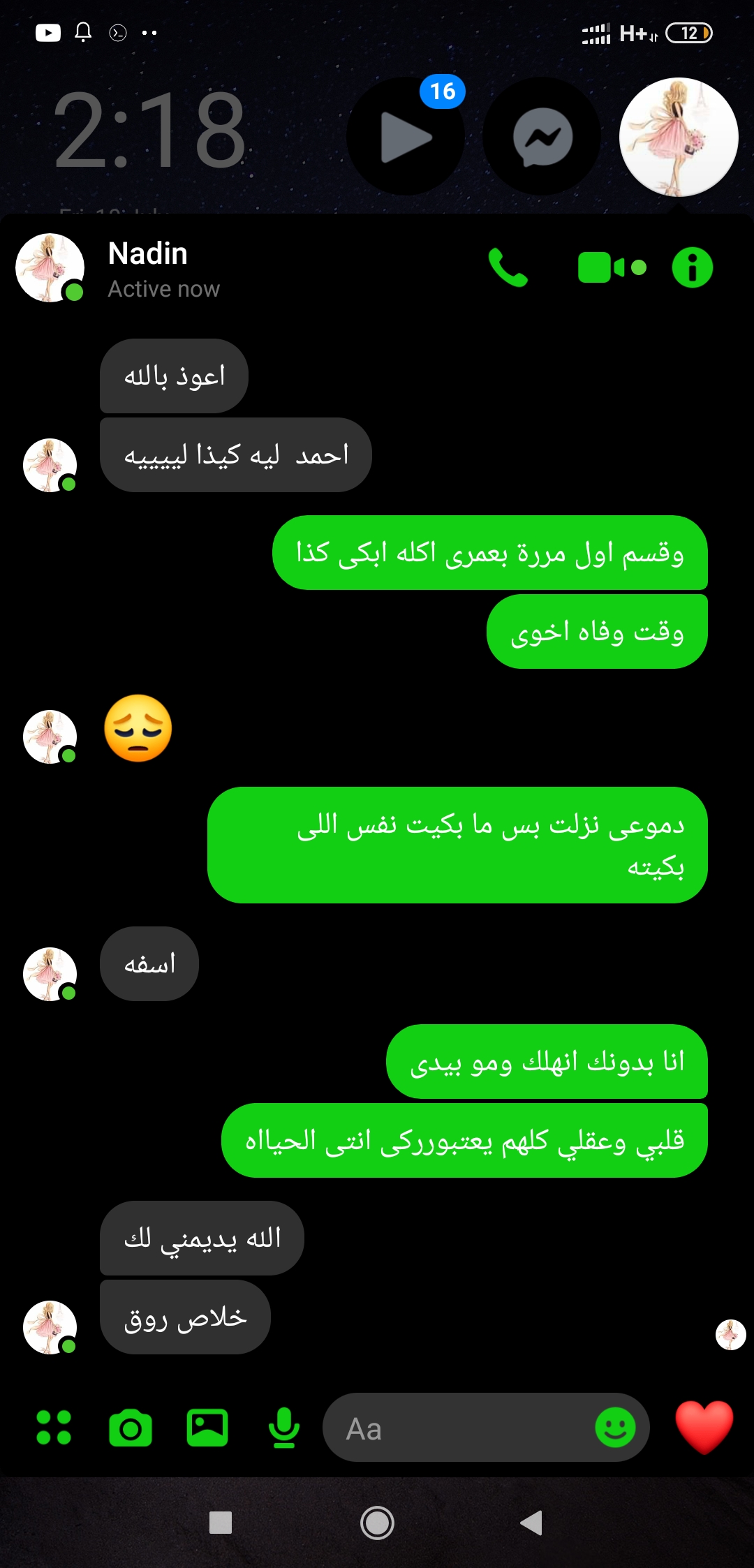This screenshot has width=754, height=1568.
Task: Open the Messenger chat head bubble
Action: coord(542,137)
